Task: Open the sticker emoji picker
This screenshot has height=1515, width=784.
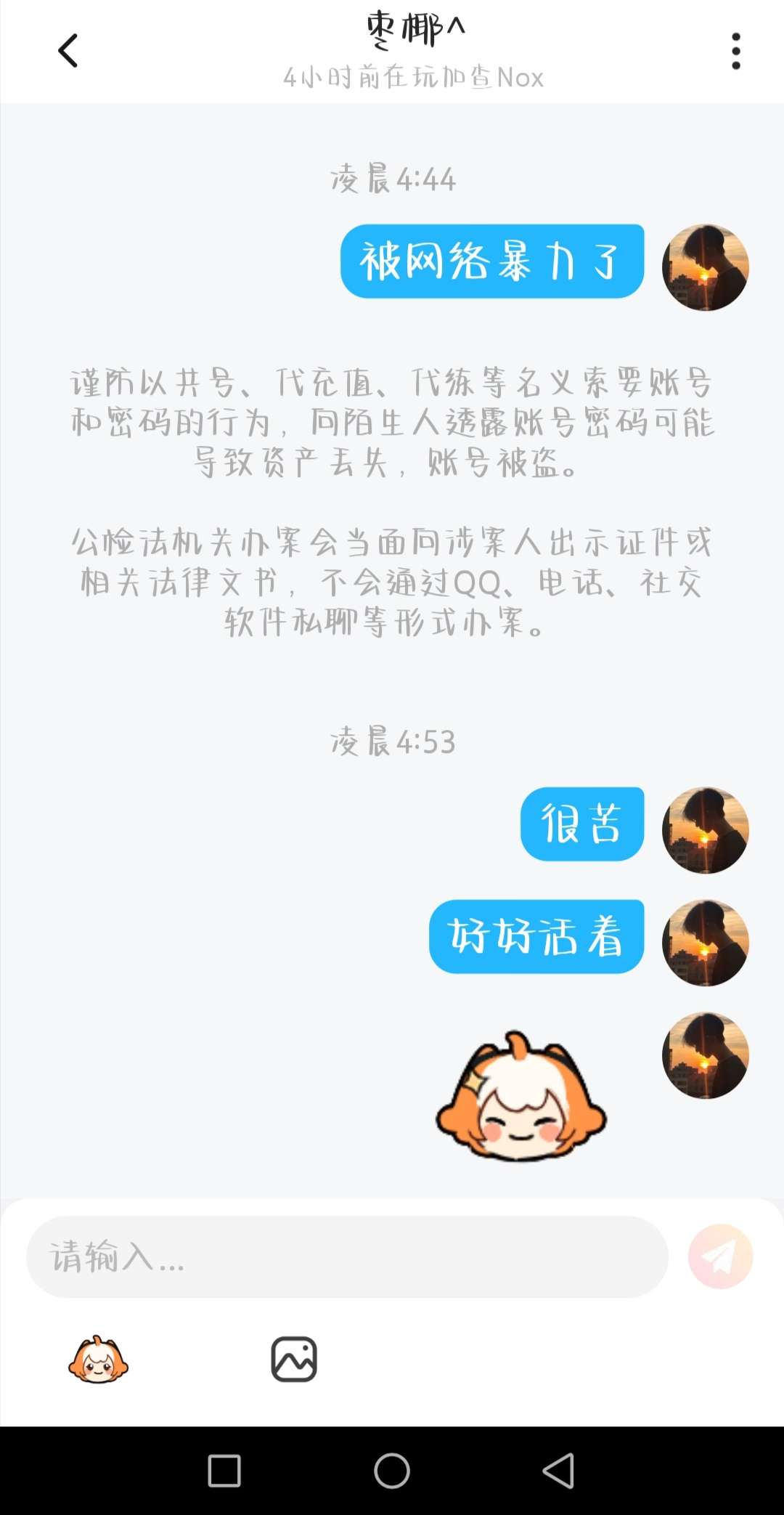Action: [98, 1360]
